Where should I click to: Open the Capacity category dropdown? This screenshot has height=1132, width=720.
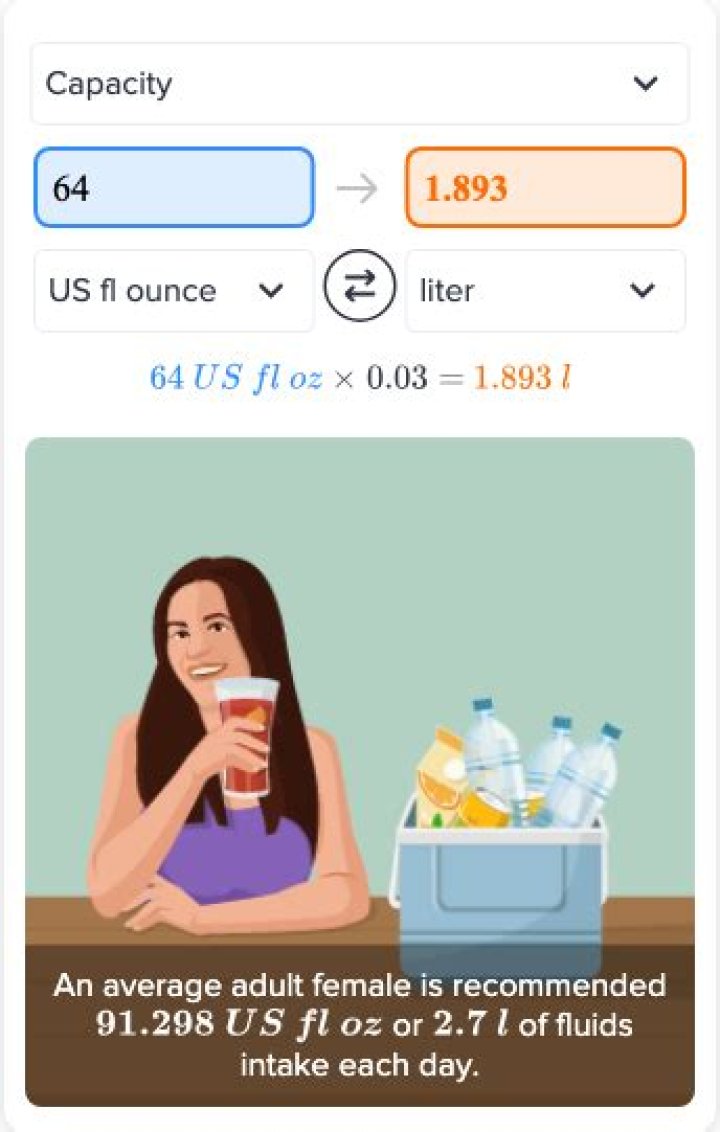(359, 84)
